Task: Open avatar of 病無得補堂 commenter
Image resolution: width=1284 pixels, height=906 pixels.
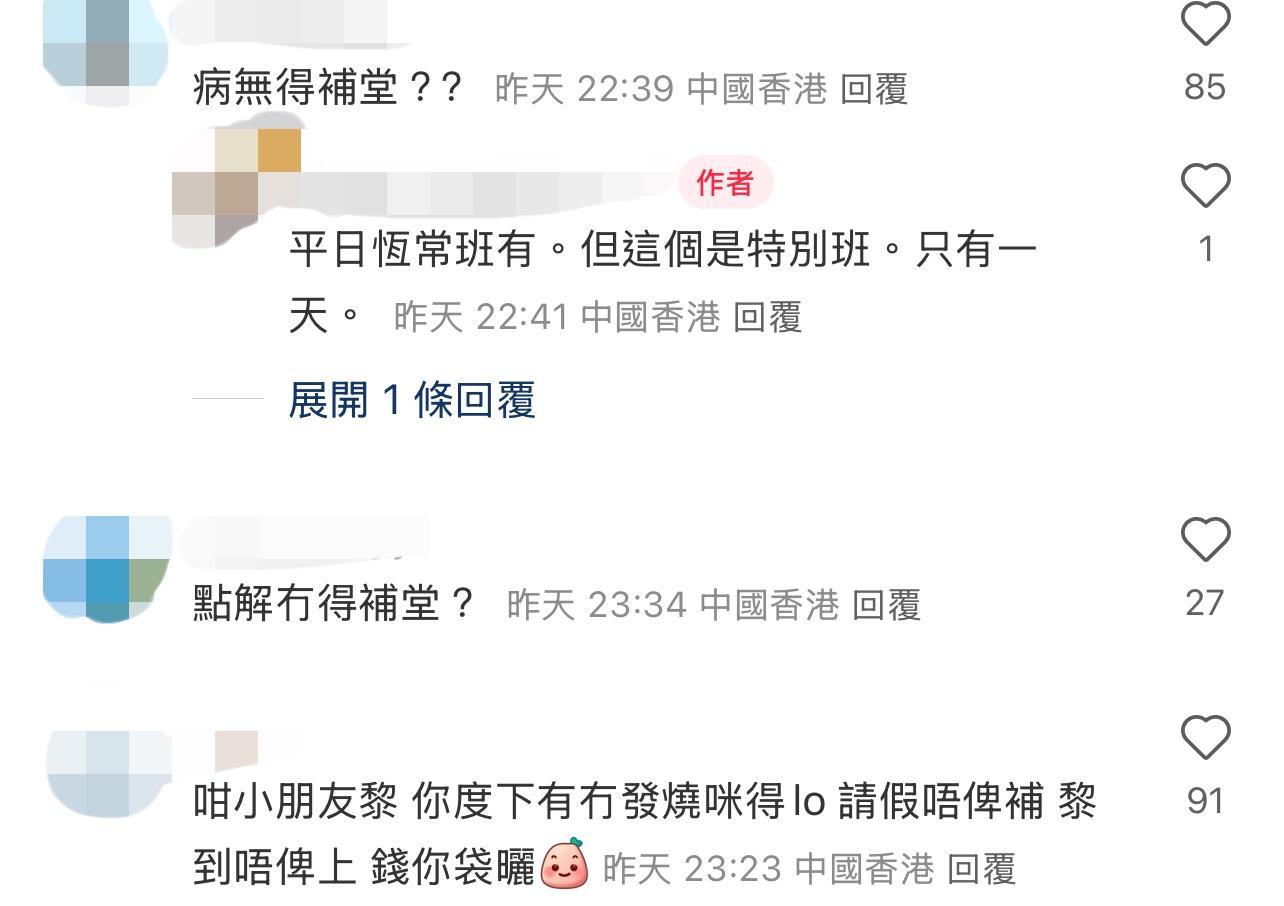Action: click(x=106, y=45)
